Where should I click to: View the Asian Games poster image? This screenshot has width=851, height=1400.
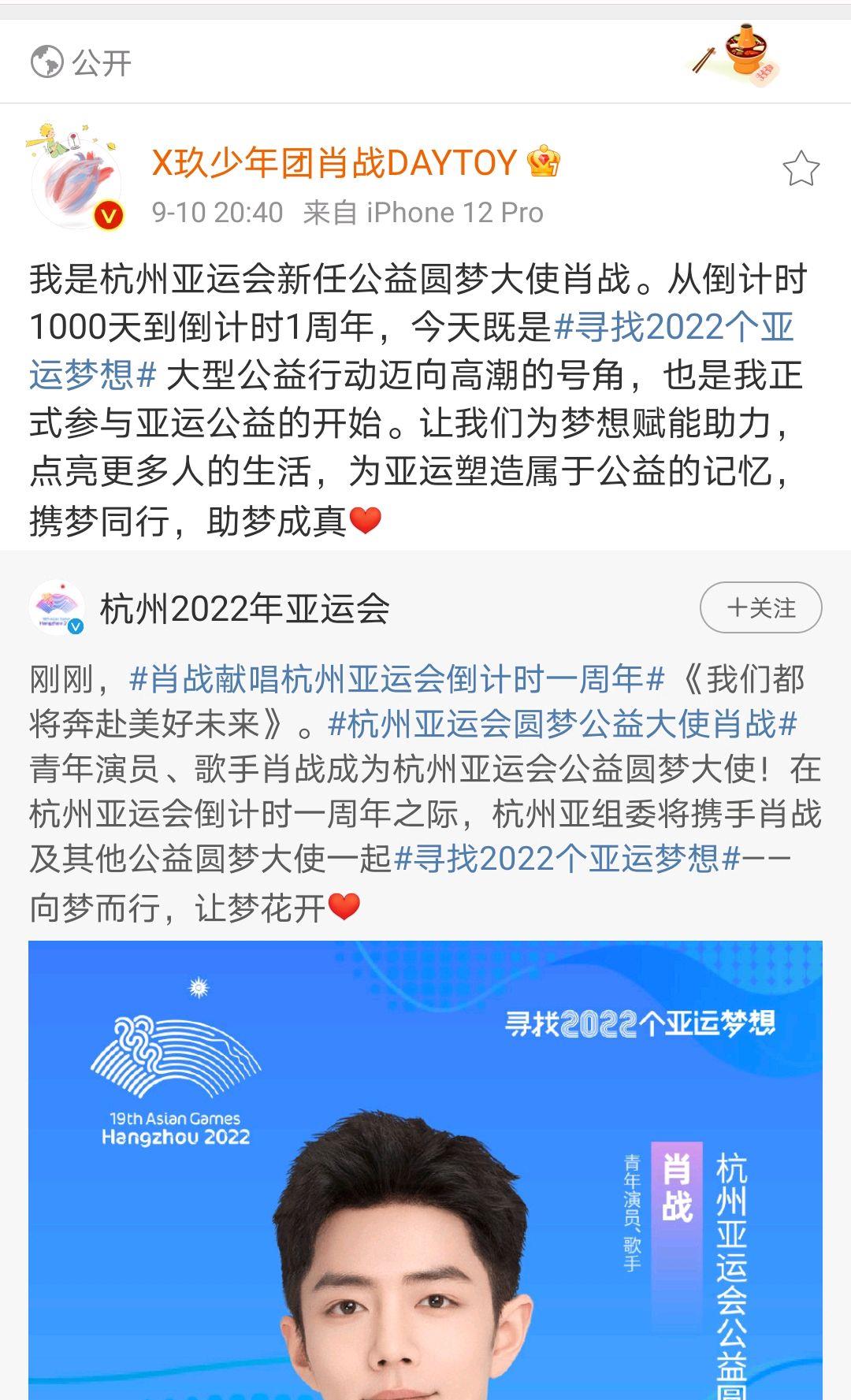tap(425, 1170)
